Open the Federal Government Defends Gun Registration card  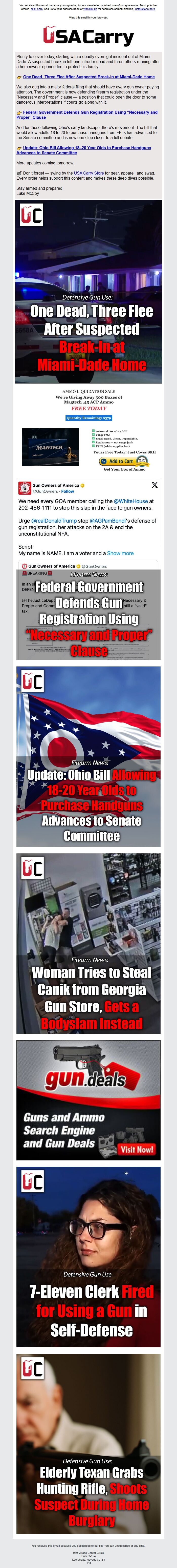coord(88,615)
